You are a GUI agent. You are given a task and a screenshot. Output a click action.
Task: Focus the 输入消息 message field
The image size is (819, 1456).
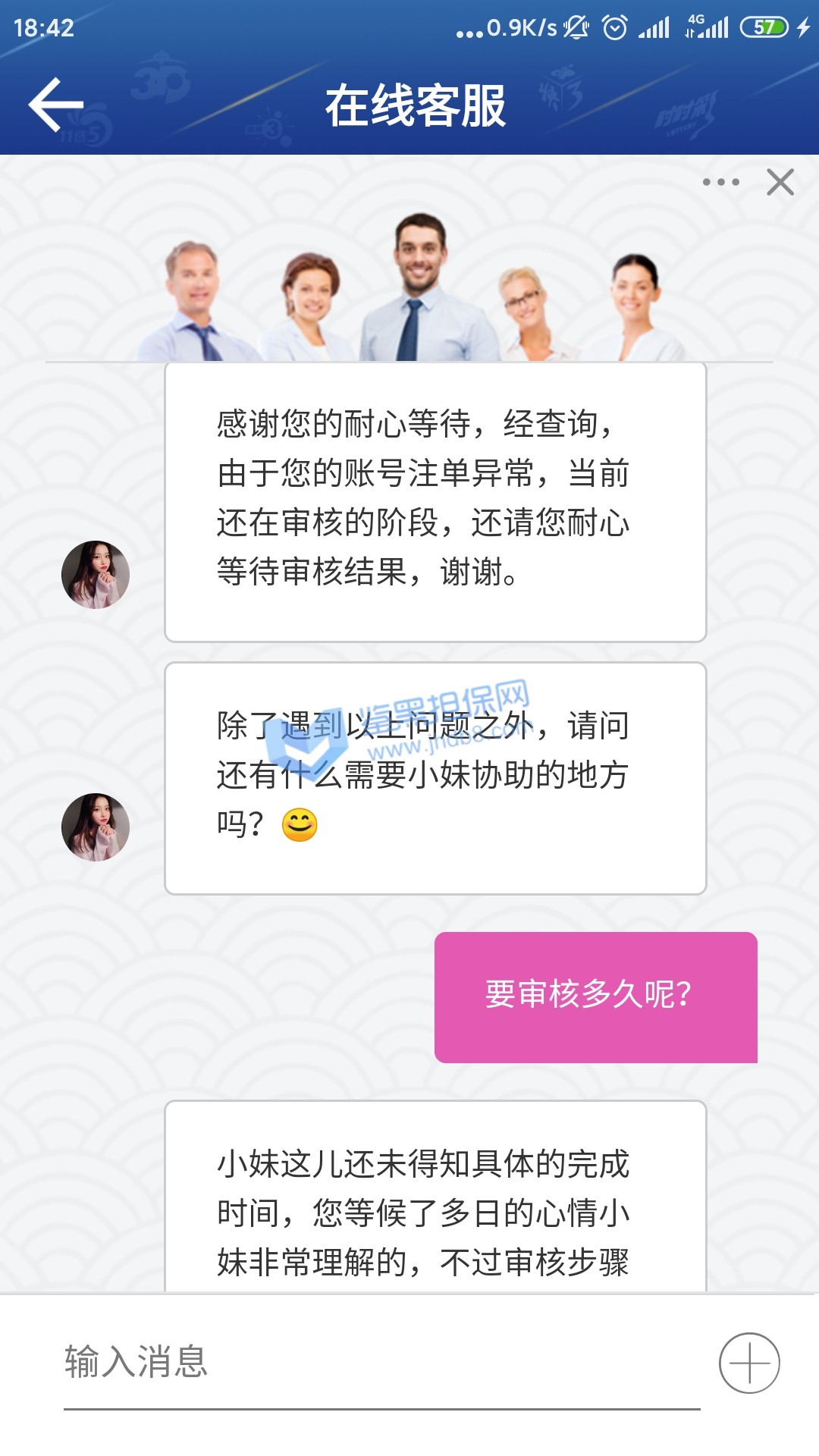click(x=379, y=1362)
